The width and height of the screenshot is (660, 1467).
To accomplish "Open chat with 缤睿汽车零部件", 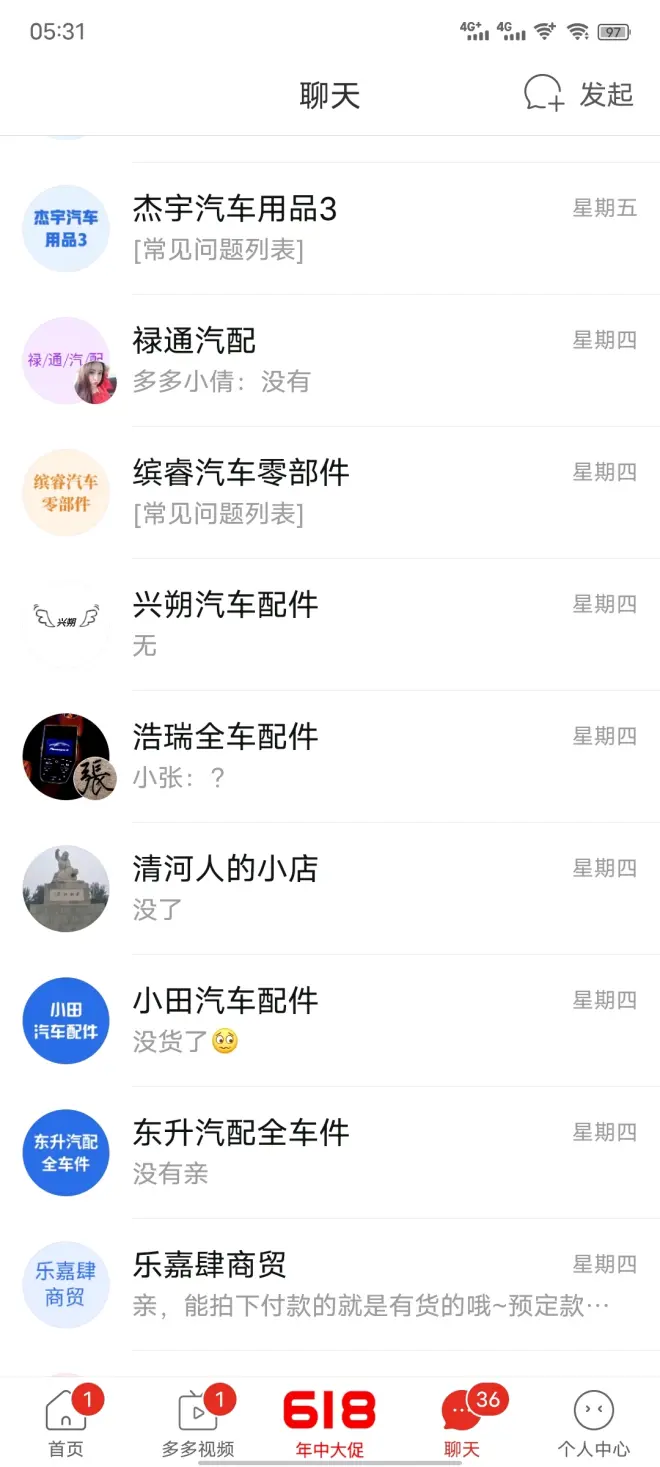I will click(x=330, y=492).
